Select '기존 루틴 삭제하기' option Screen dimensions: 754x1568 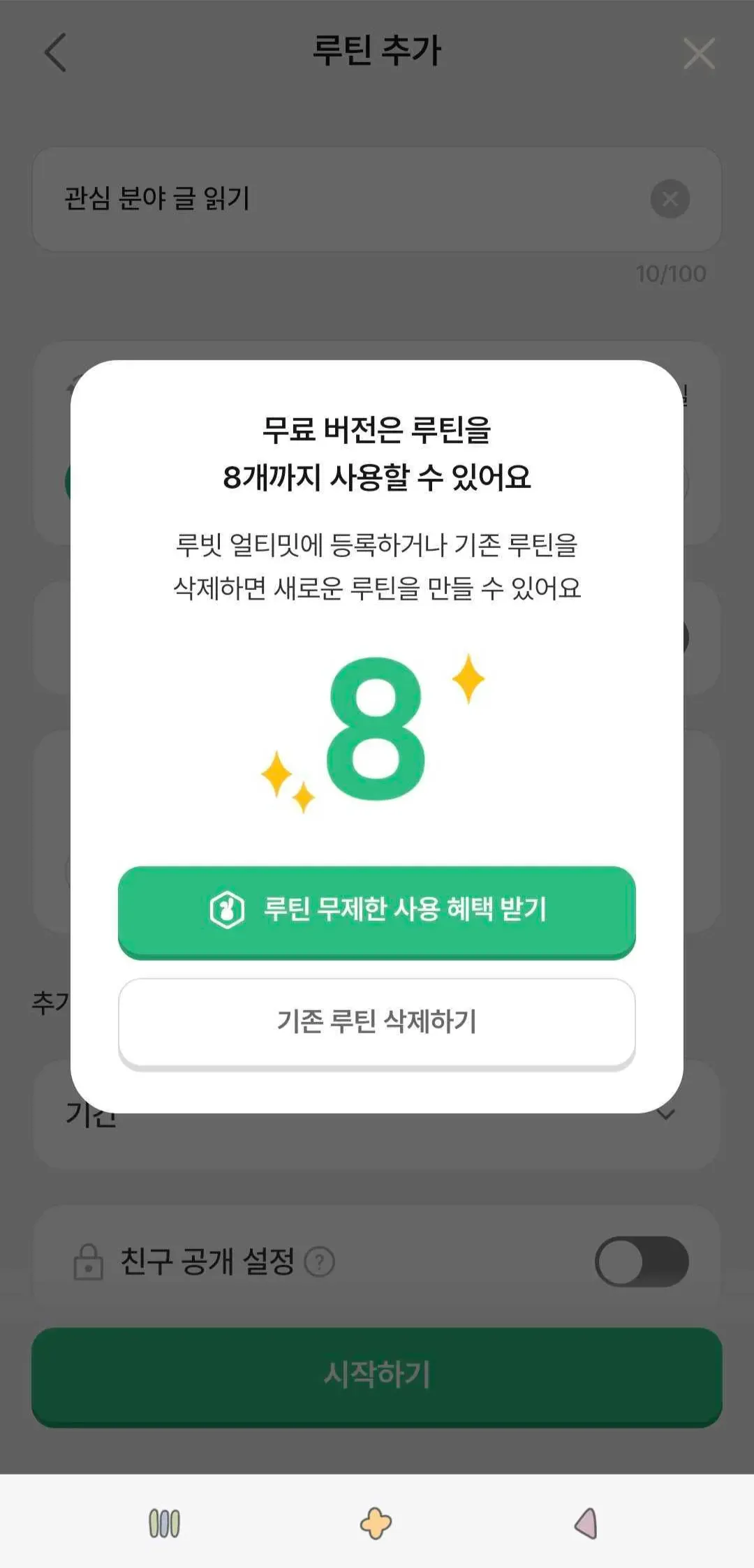pos(377,1022)
